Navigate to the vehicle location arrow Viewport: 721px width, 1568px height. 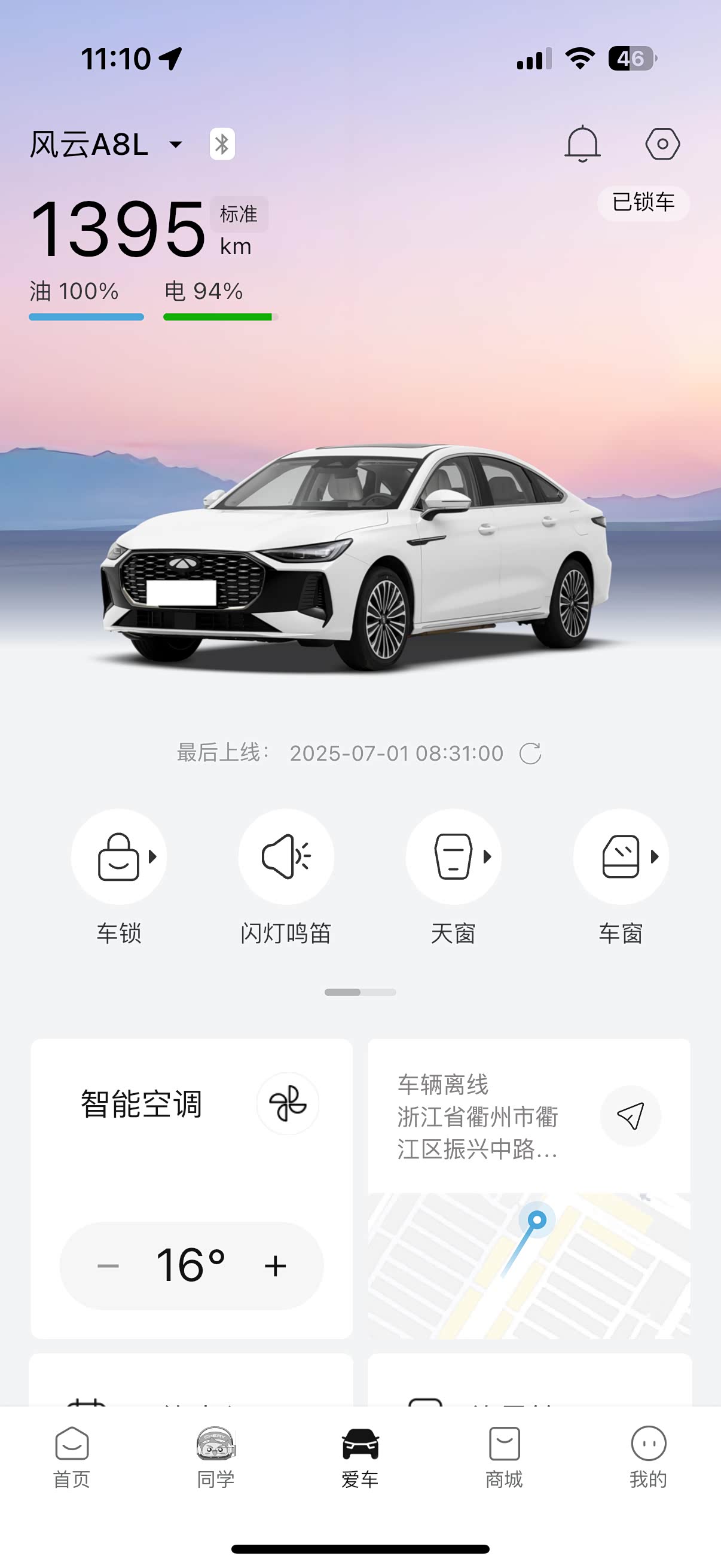coord(630,1116)
